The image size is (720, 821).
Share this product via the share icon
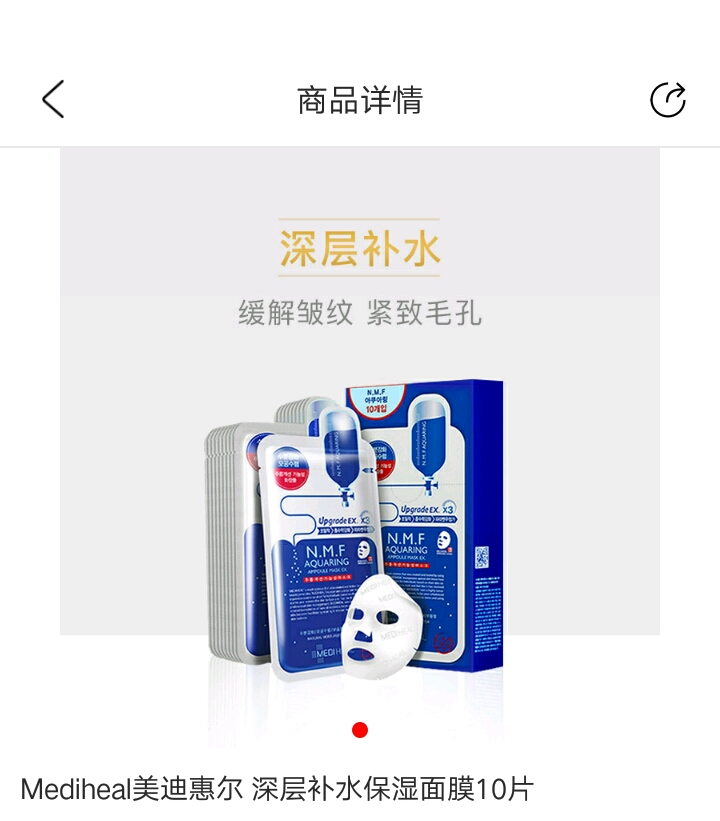click(x=667, y=100)
